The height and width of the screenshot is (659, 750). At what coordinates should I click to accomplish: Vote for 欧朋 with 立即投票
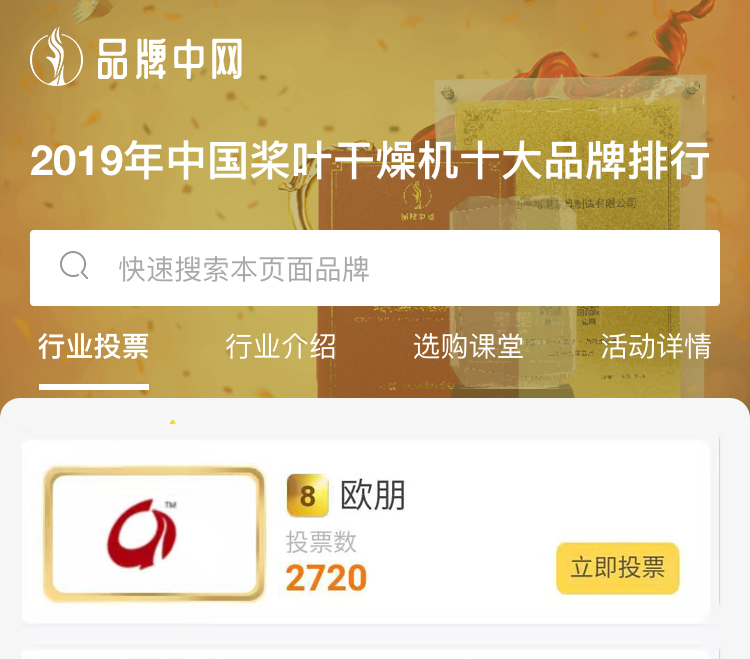click(x=617, y=568)
